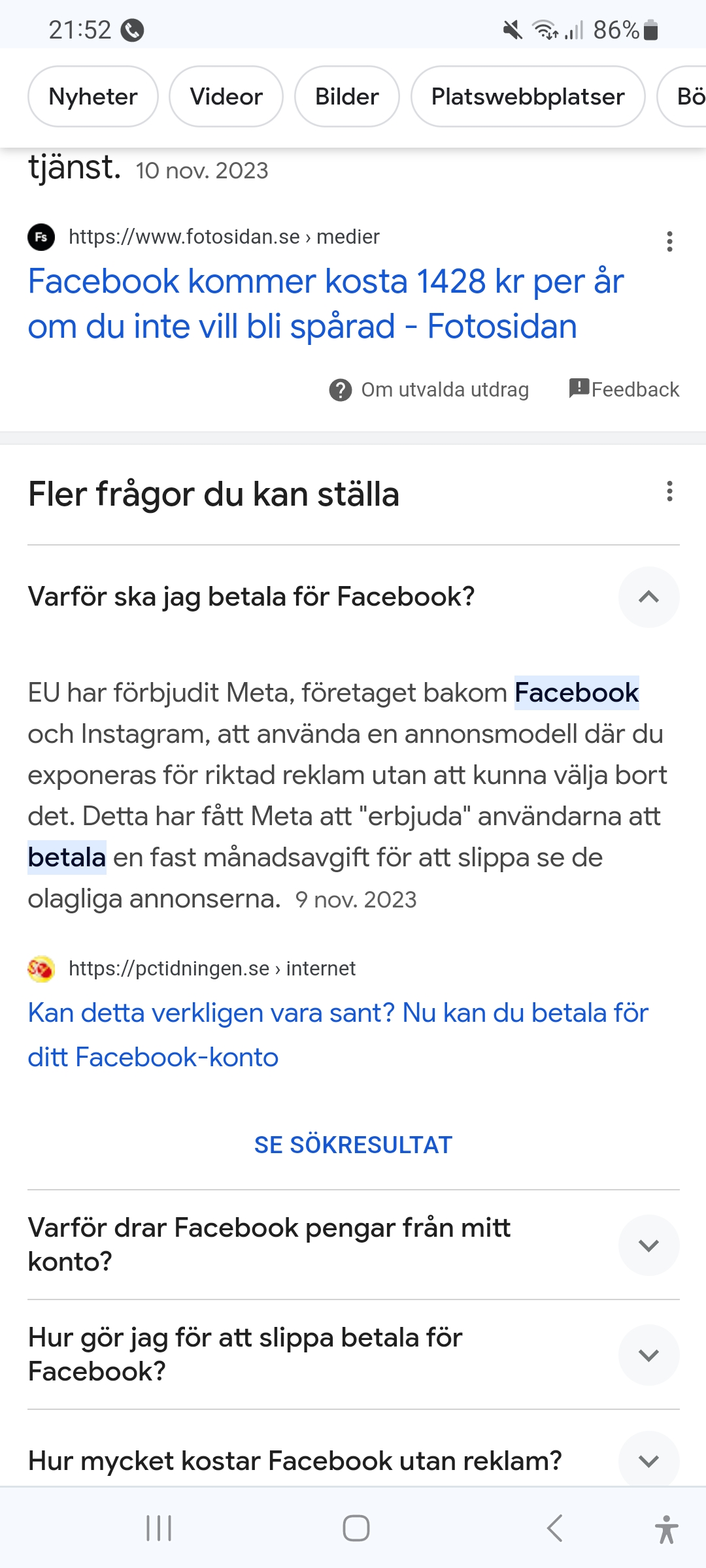
Task: Open pctidningen article "Kan detta verkligen vara sant?"
Action: pos(337,1034)
